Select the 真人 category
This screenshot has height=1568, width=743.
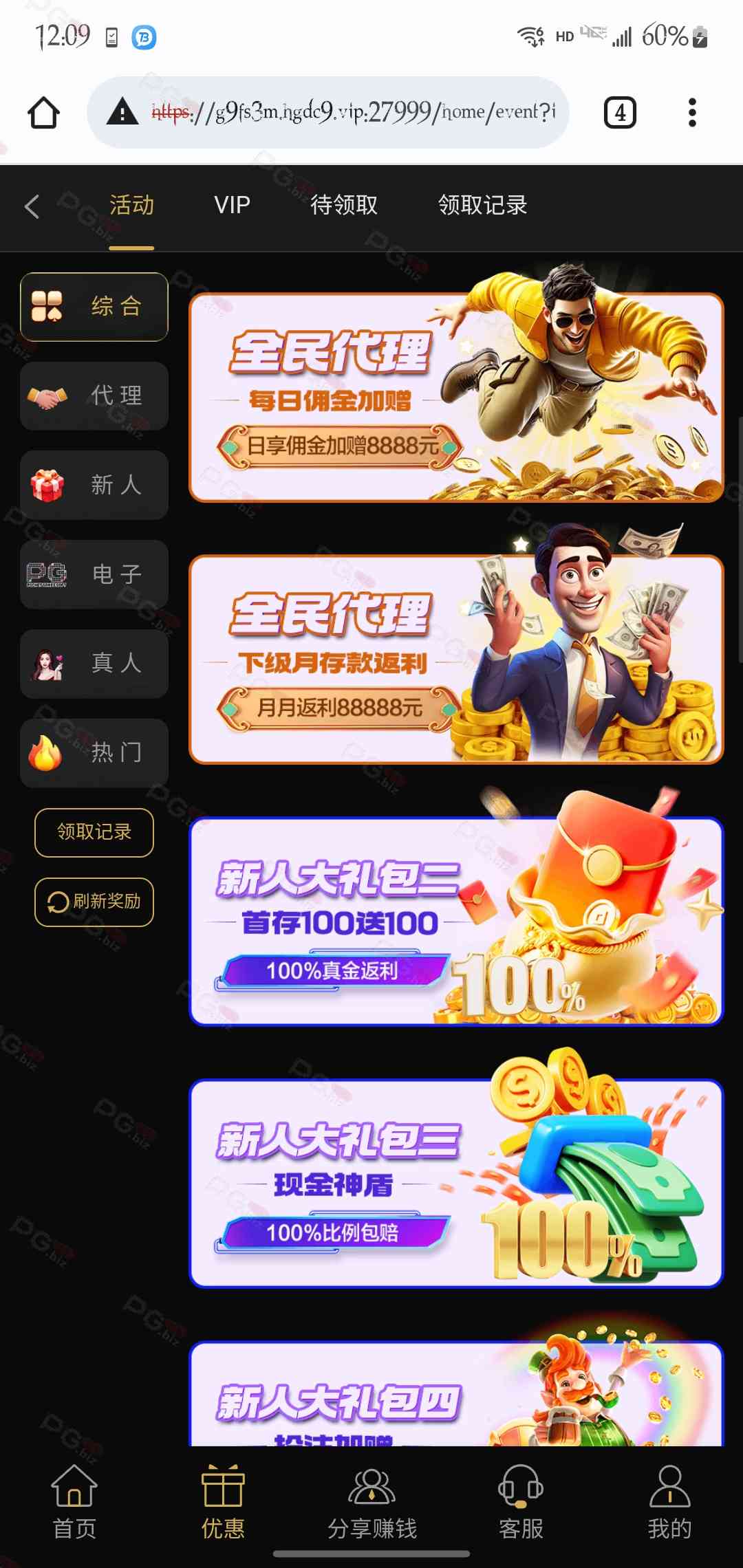pyautogui.click(x=94, y=664)
